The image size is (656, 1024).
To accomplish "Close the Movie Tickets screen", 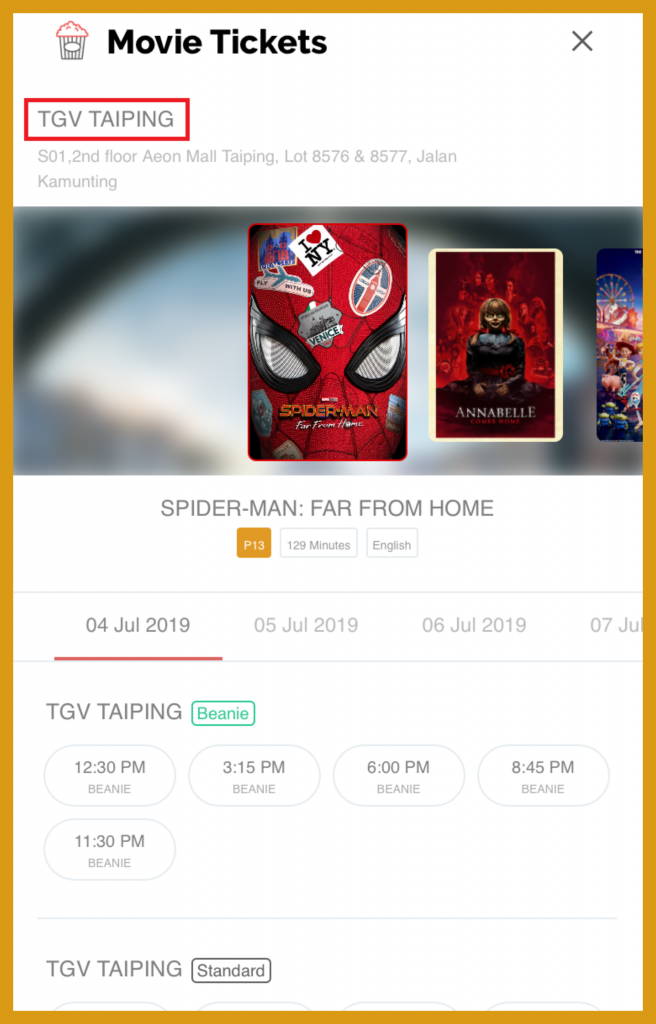I will click(x=582, y=41).
